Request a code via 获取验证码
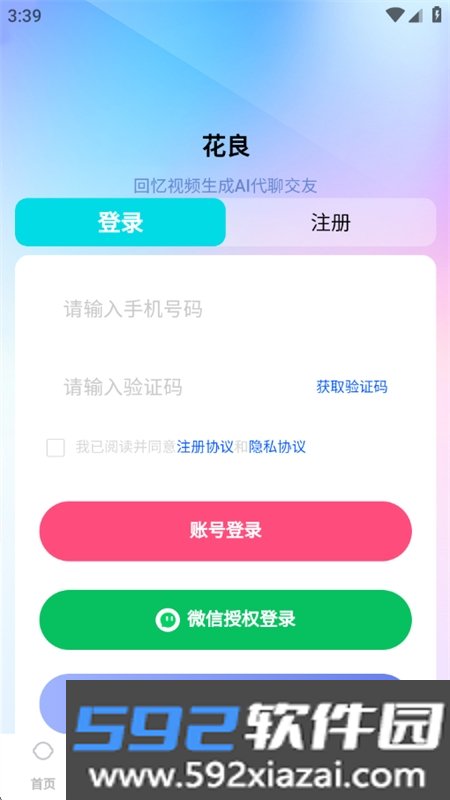 pos(352,387)
